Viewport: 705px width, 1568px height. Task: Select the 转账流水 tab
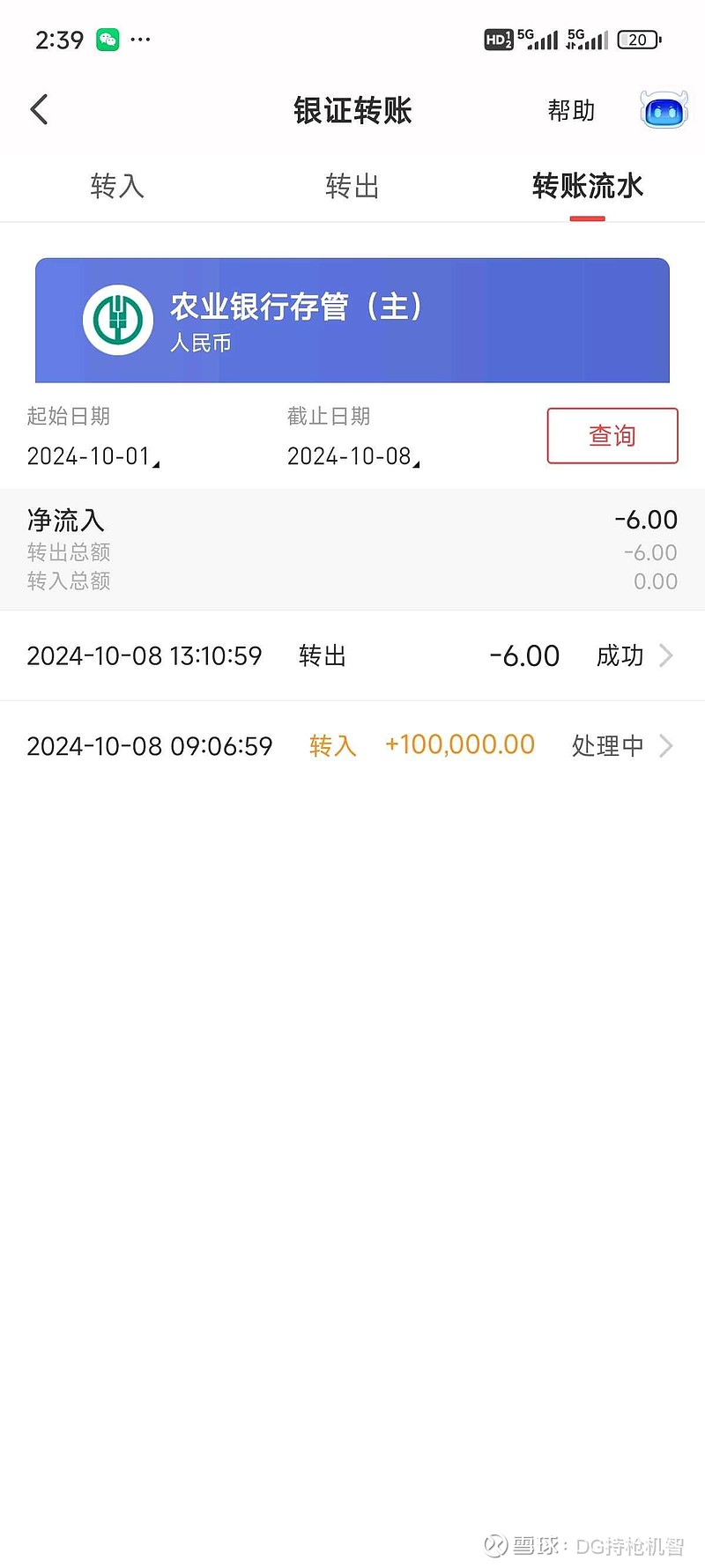point(586,187)
